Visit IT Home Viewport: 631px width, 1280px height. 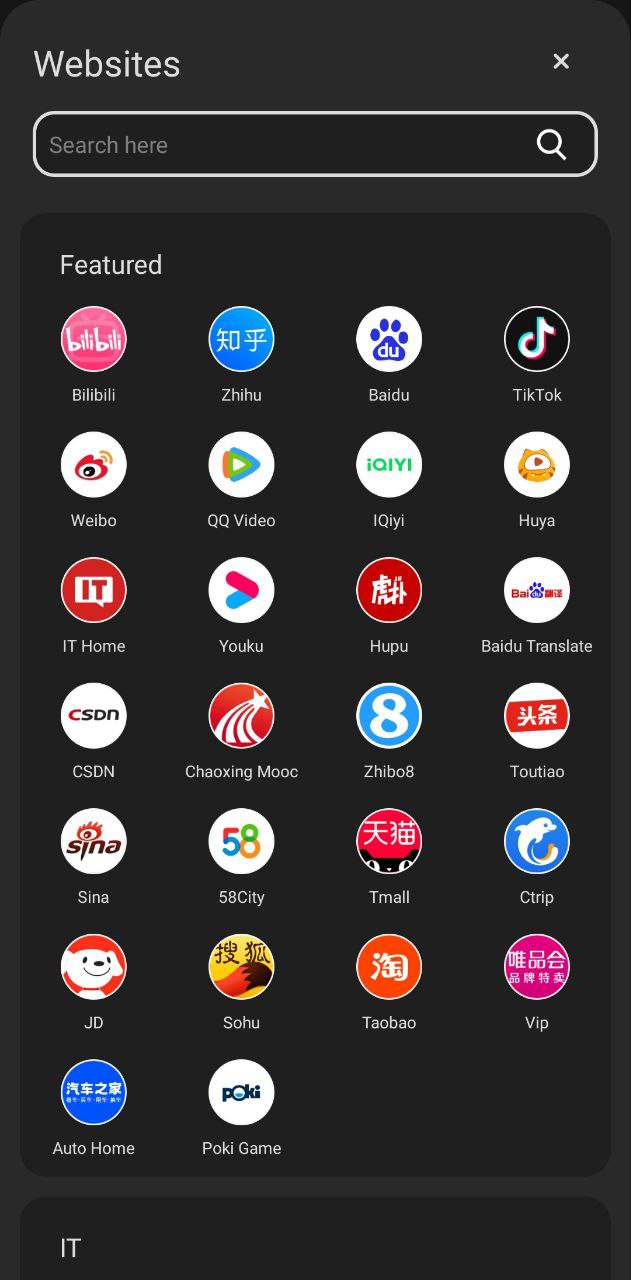pos(94,591)
